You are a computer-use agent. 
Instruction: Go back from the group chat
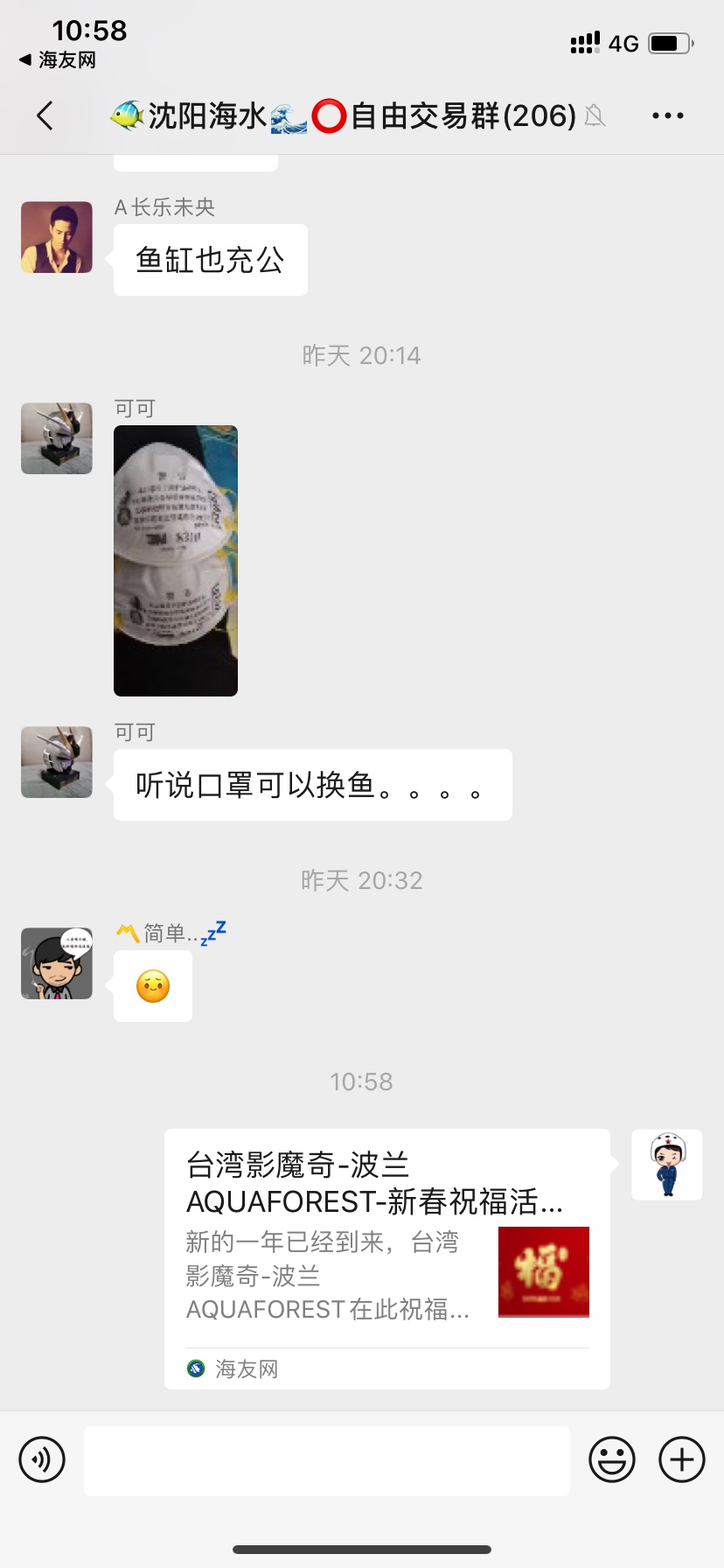(45, 115)
